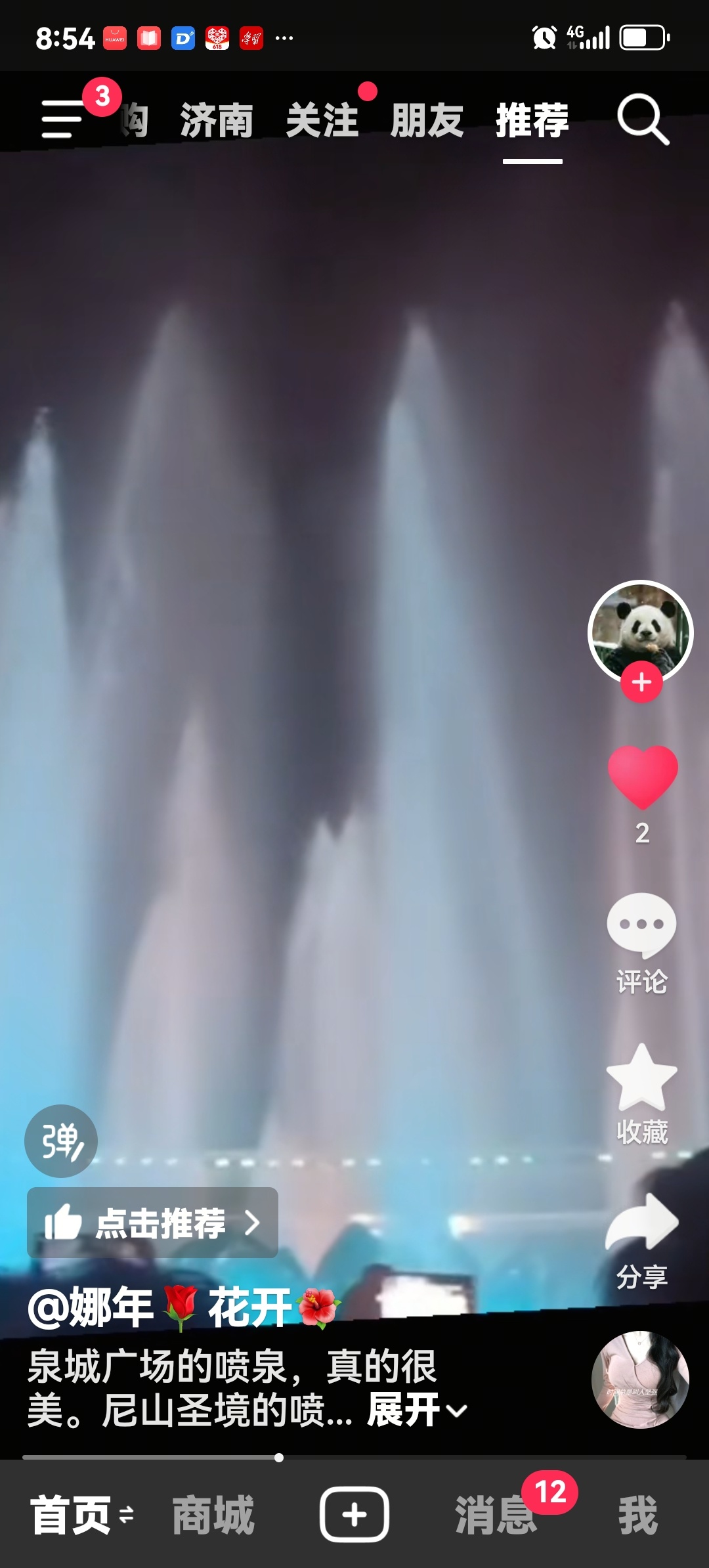Open the panda avatar profile
Image resolution: width=709 pixels, height=1568 pixels.
(640, 629)
